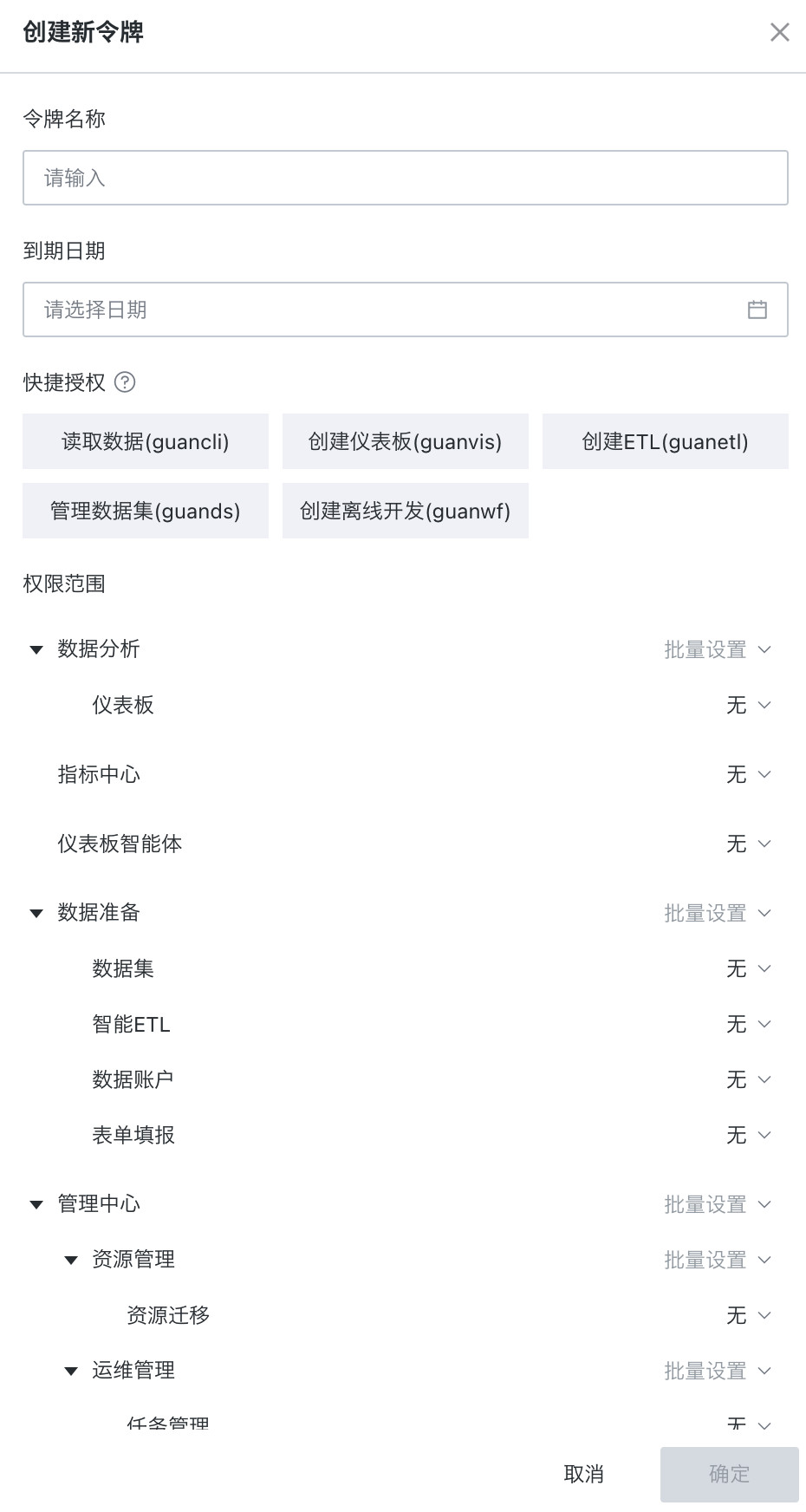The image size is (806, 1512).
Task: Pick 创建离线开发(guanwf) quick authorization
Action: (406, 511)
